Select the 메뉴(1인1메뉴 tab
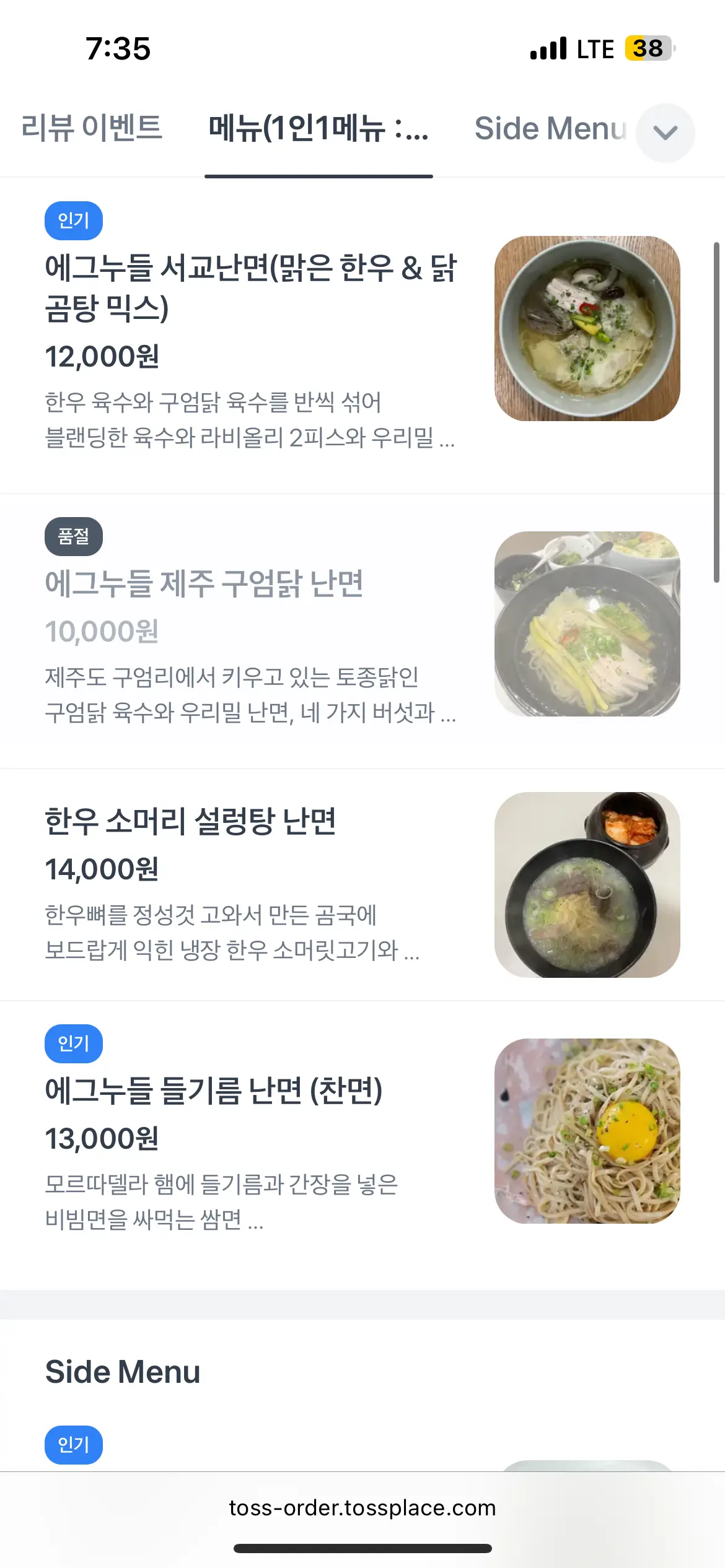This screenshot has width=725, height=1568. click(x=319, y=128)
